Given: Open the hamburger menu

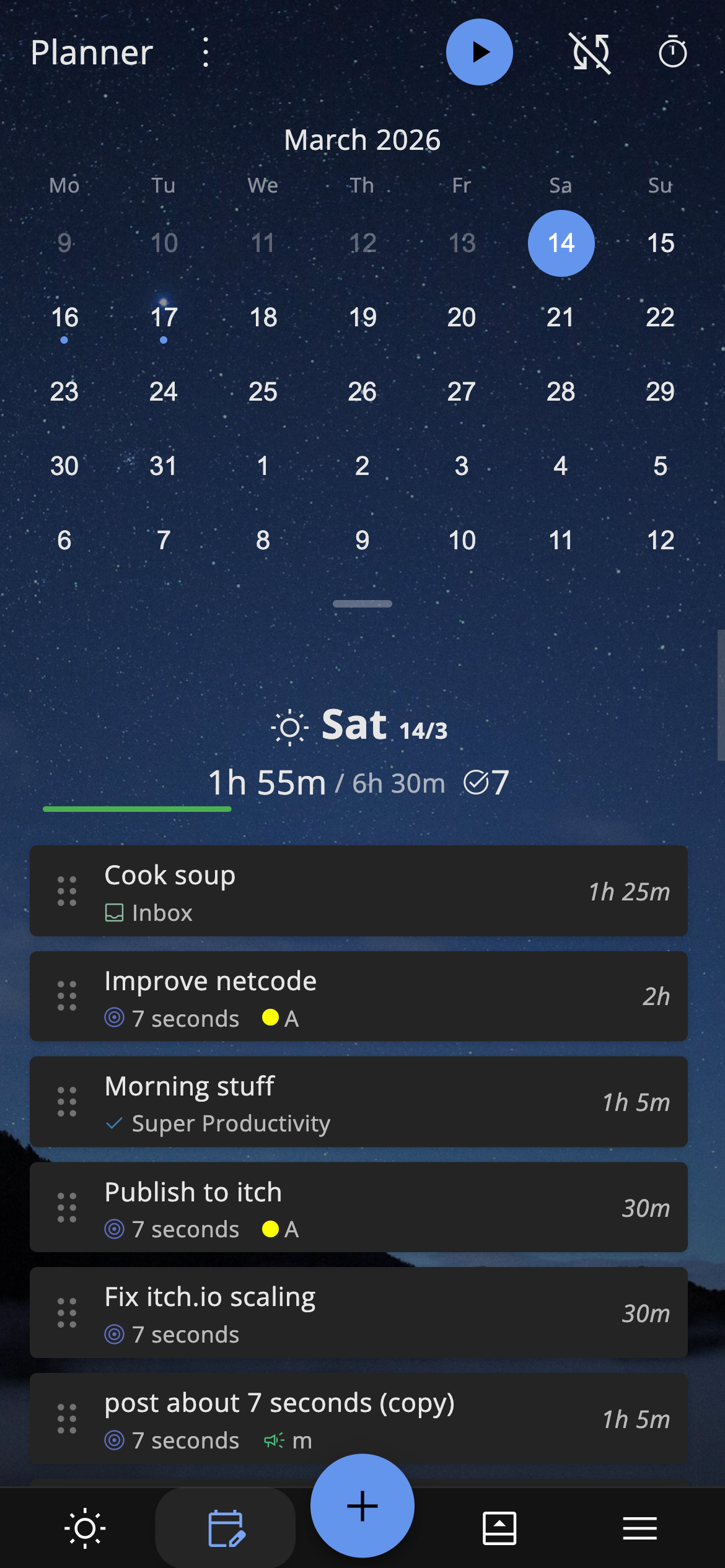Looking at the screenshot, I should tap(639, 1528).
